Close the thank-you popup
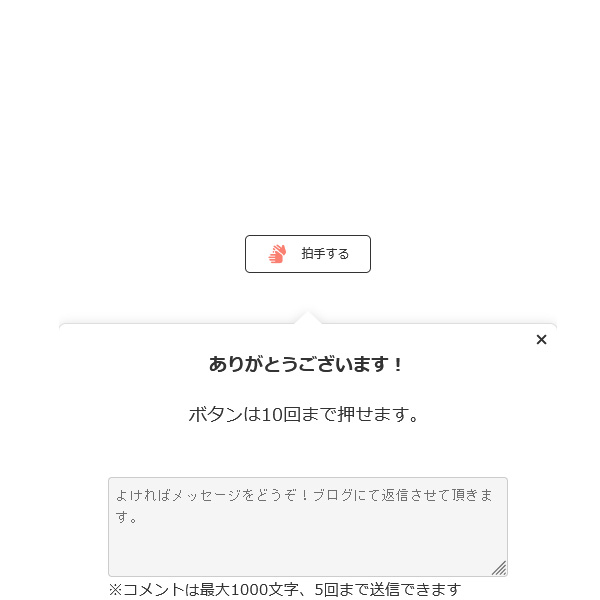Screen dimensions: 600x600 (541, 340)
